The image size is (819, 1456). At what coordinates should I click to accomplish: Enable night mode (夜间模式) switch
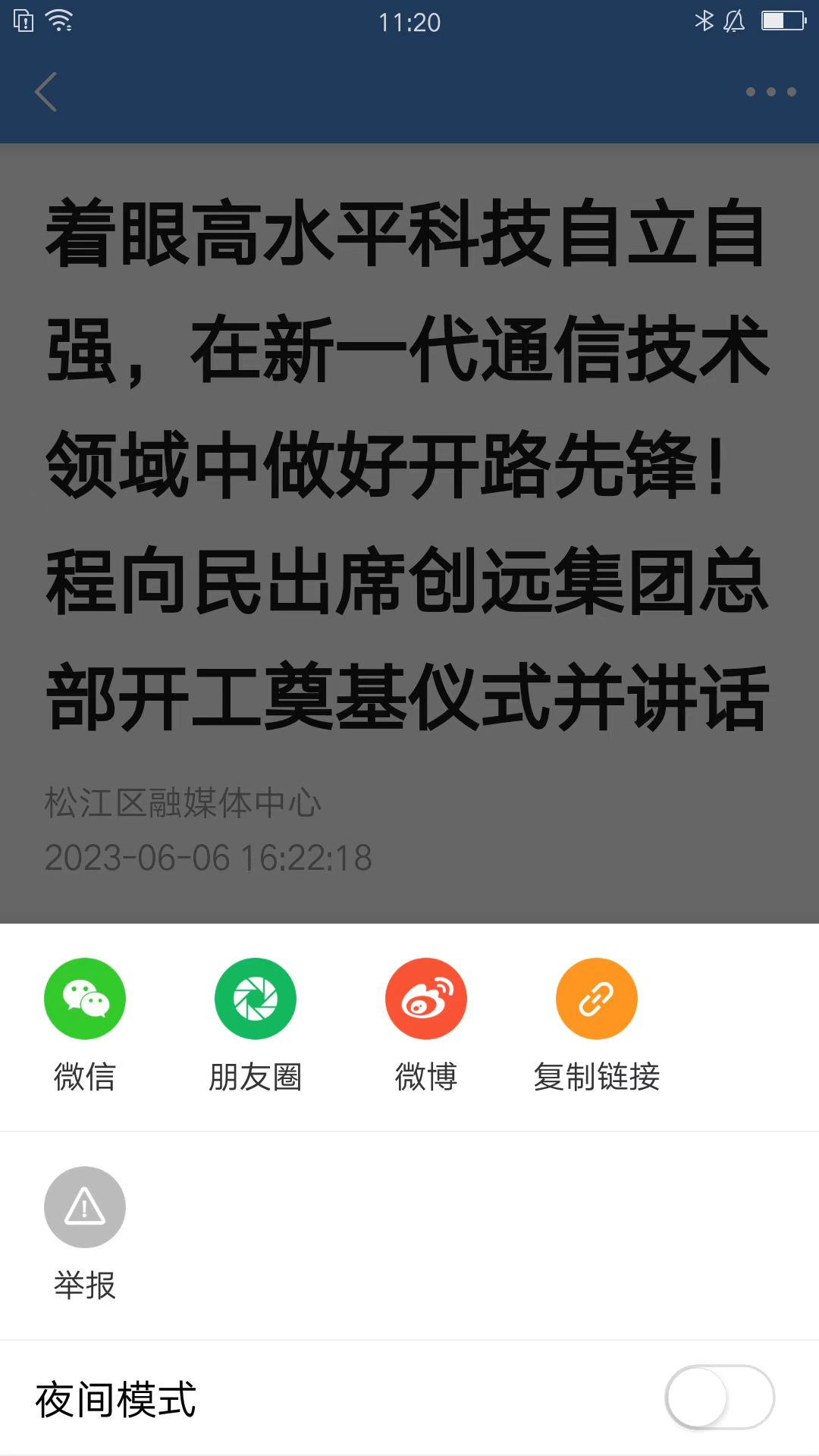(x=719, y=1397)
